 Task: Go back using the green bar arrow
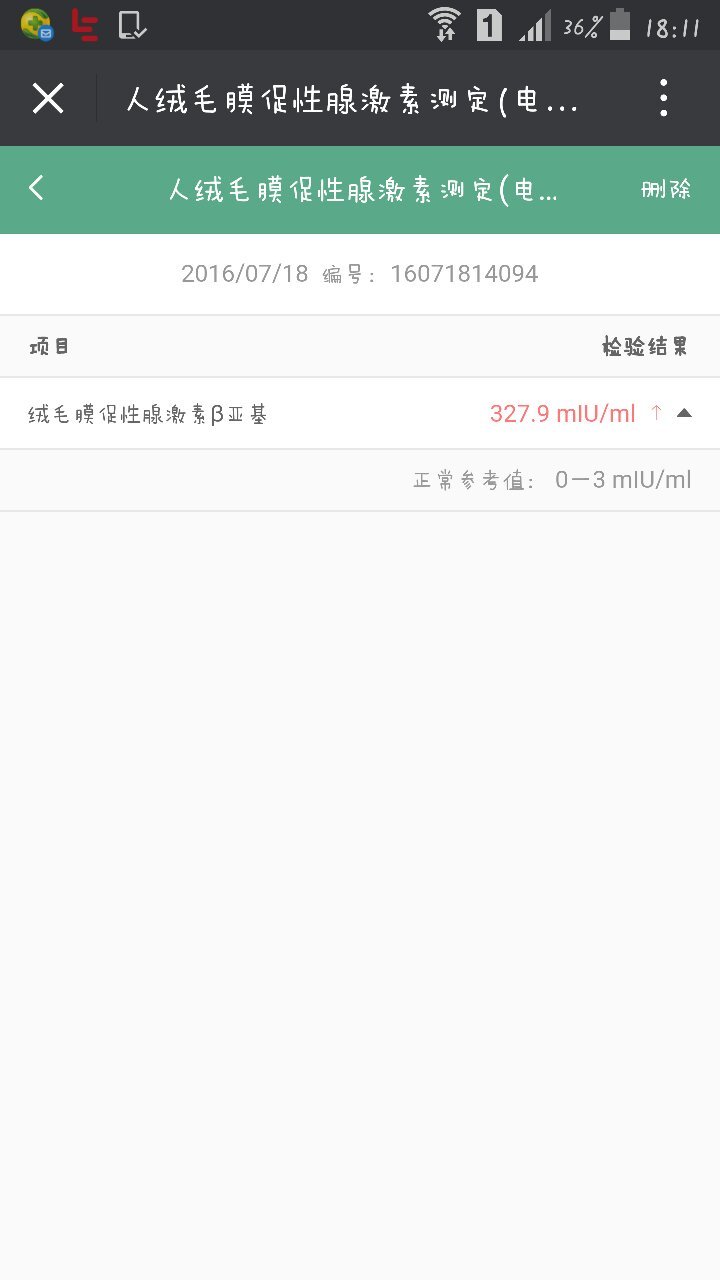(x=37, y=188)
